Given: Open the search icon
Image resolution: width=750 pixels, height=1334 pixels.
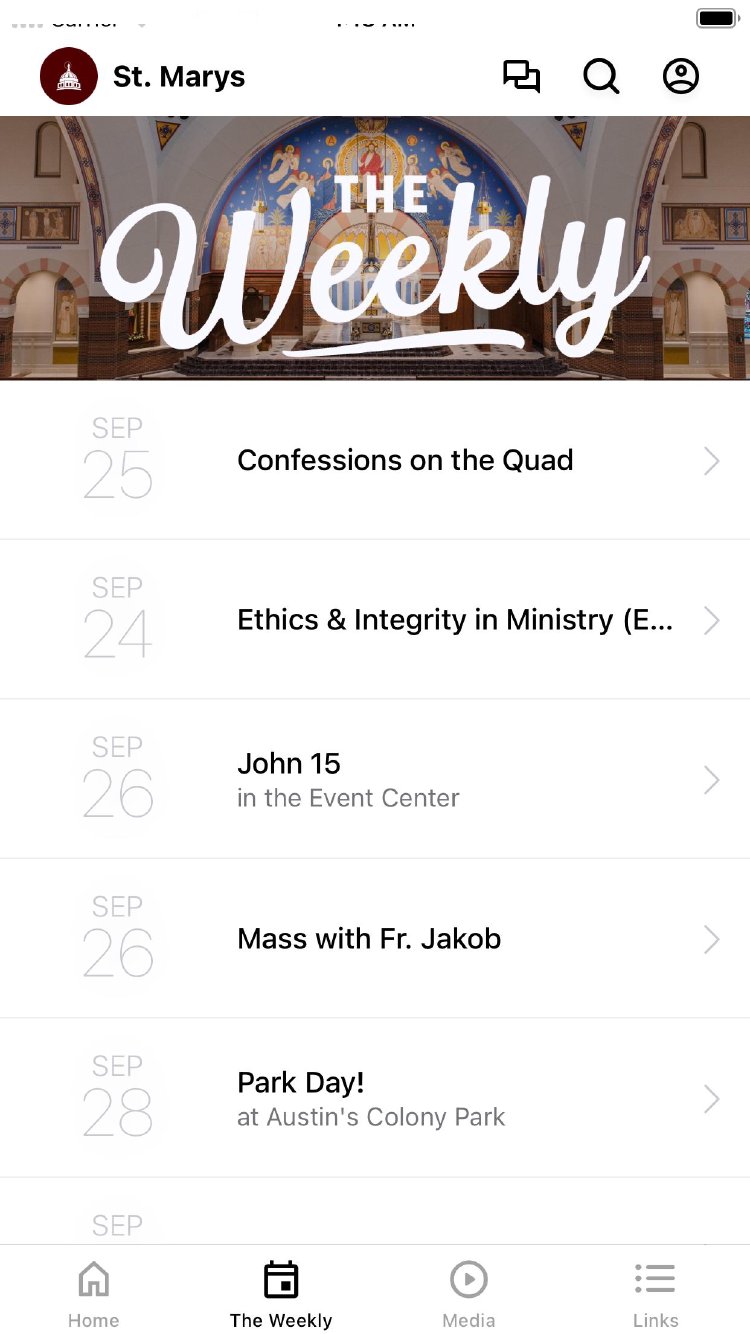Looking at the screenshot, I should [x=601, y=77].
